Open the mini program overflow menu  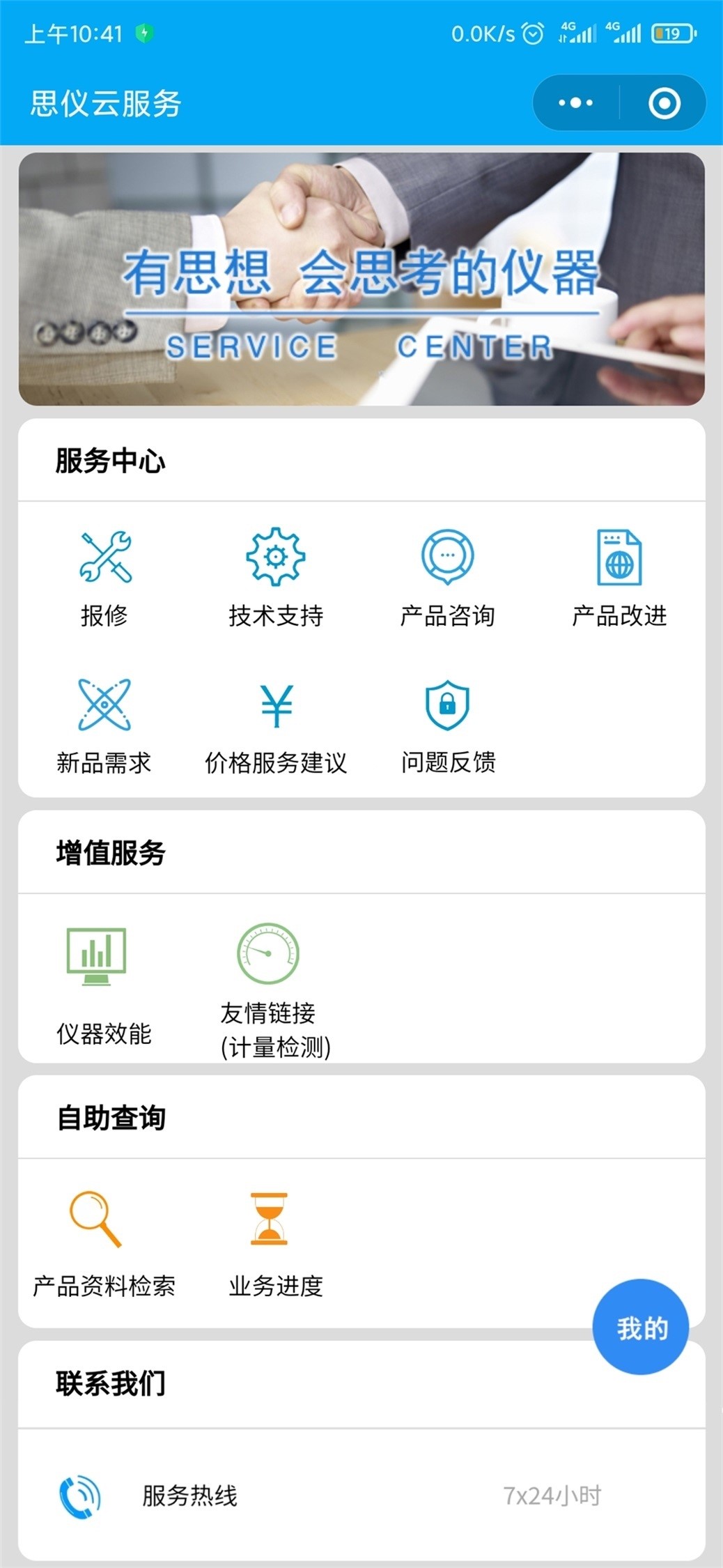coord(576,103)
